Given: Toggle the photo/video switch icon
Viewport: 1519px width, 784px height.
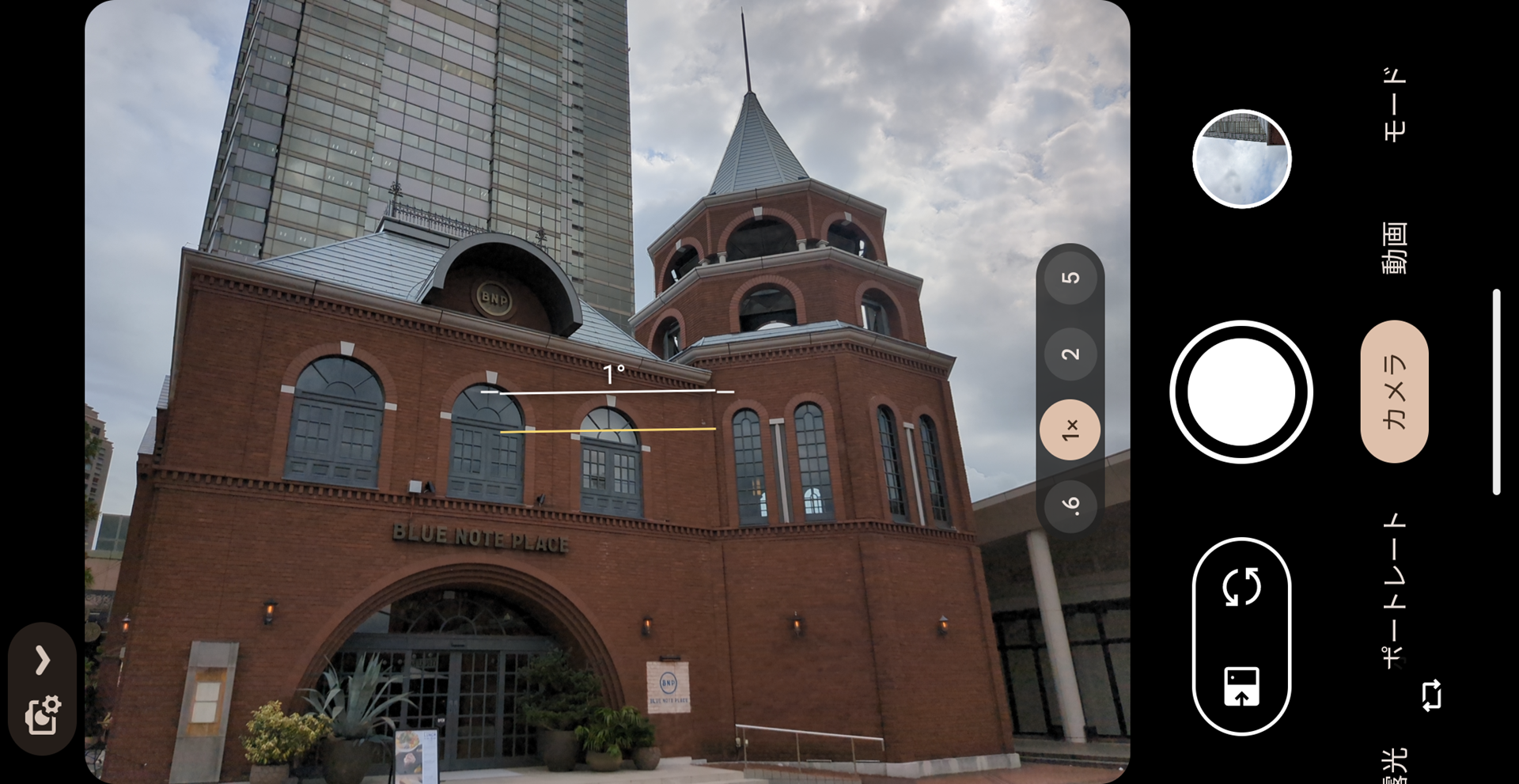Looking at the screenshot, I should (x=1431, y=695).
